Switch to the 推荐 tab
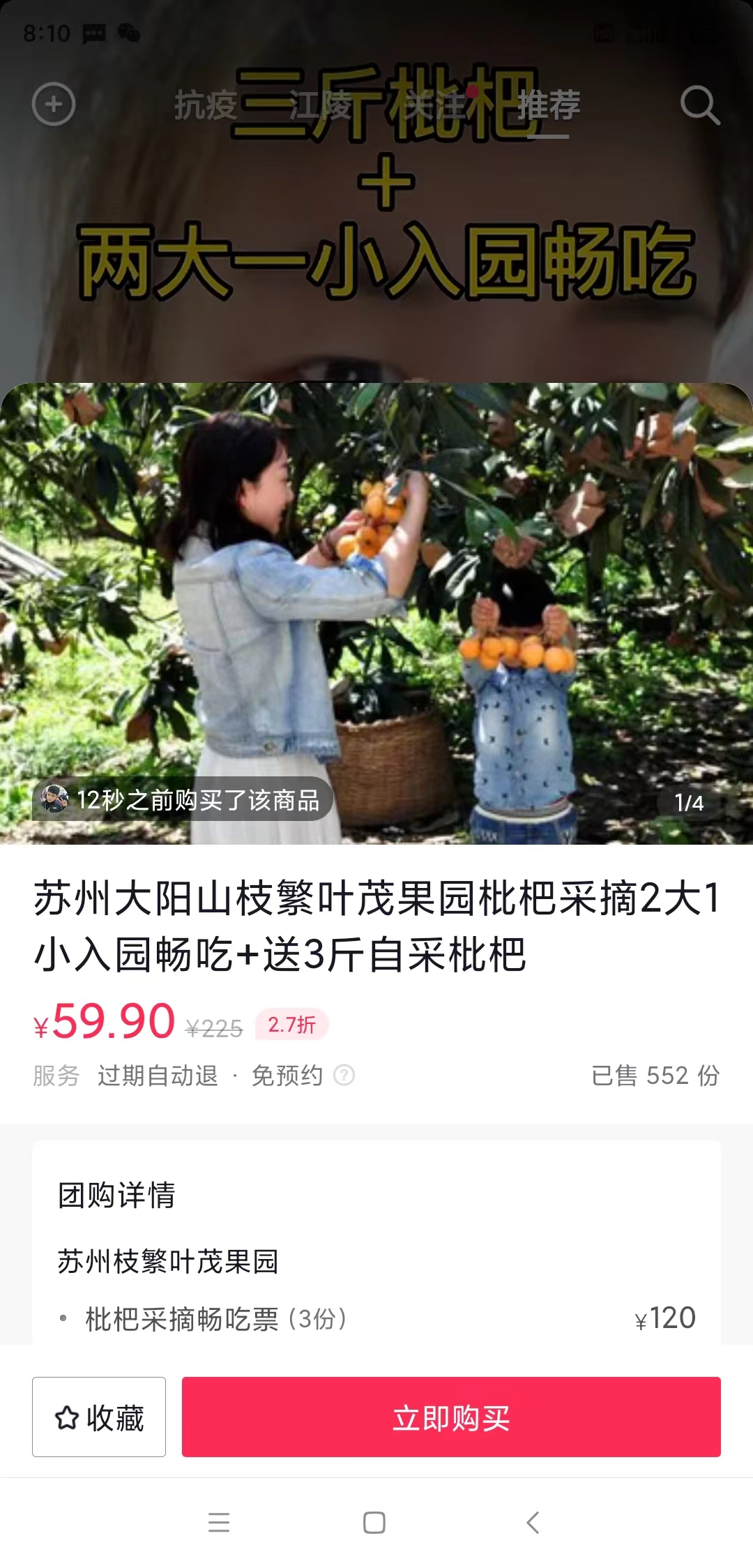Image resolution: width=753 pixels, height=1568 pixels. 548,105
